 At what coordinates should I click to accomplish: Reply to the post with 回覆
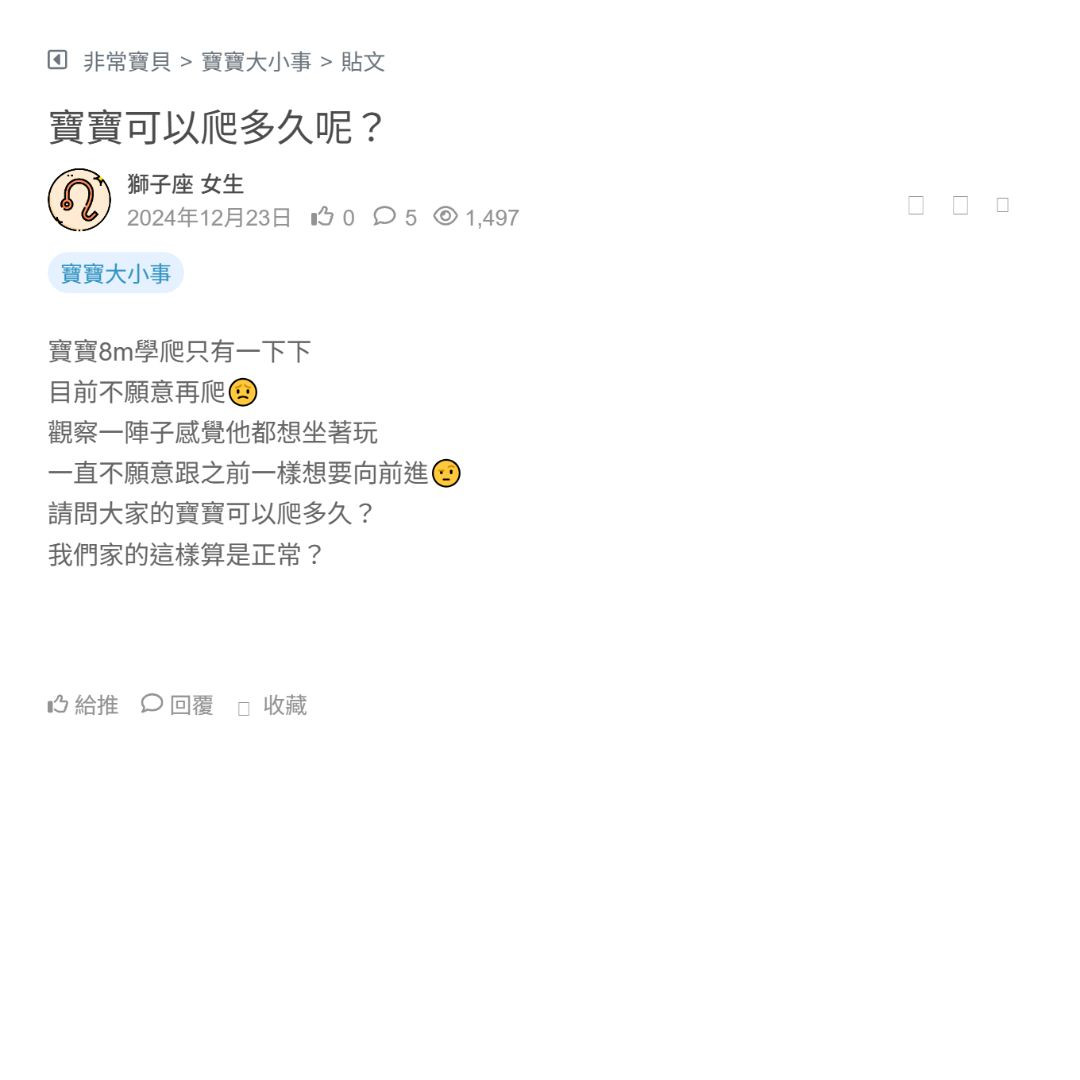178,705
